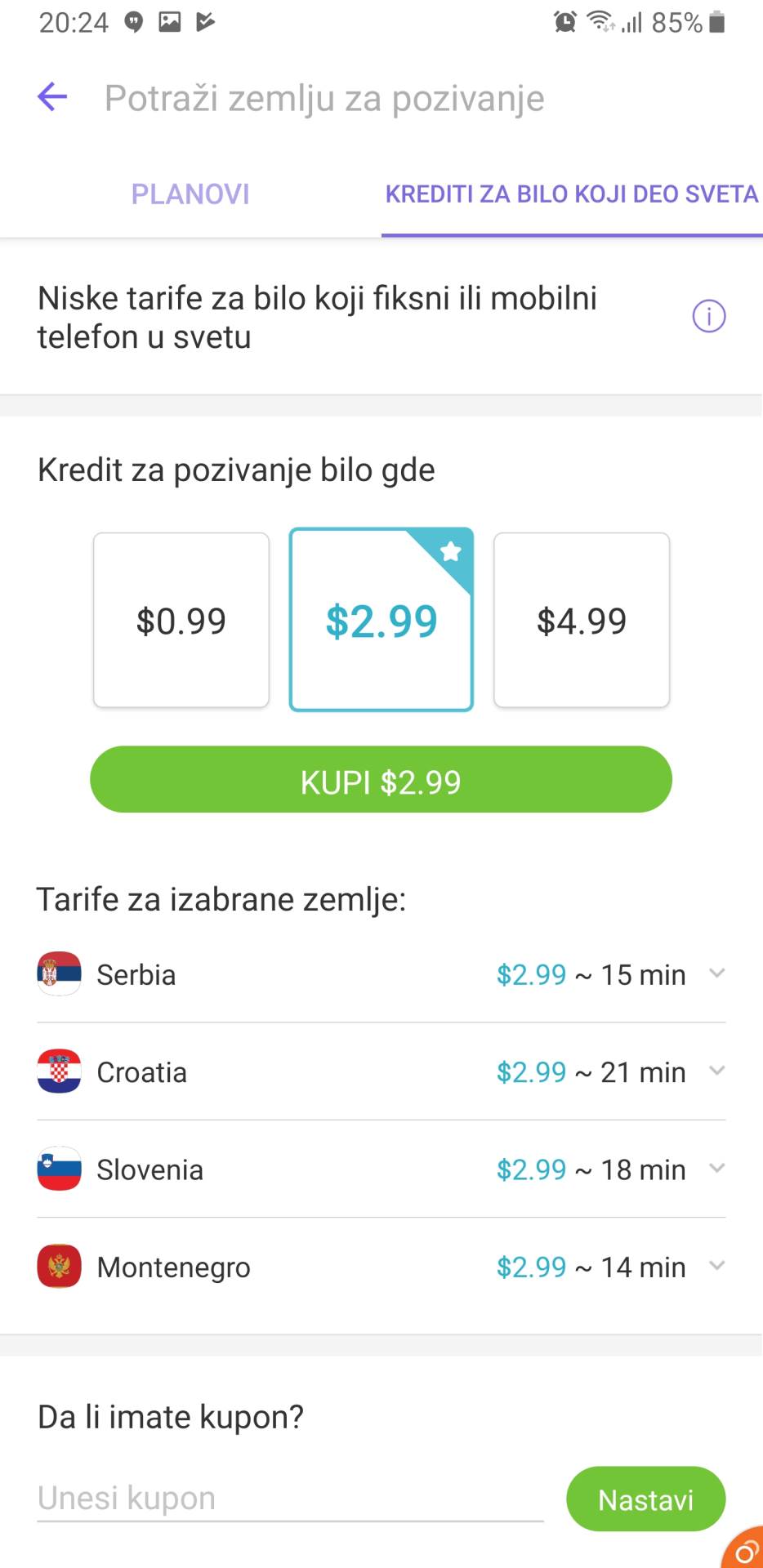Tap the Unesi kupon input field
763x1568 pixels.
click(x=245, y=1497)
